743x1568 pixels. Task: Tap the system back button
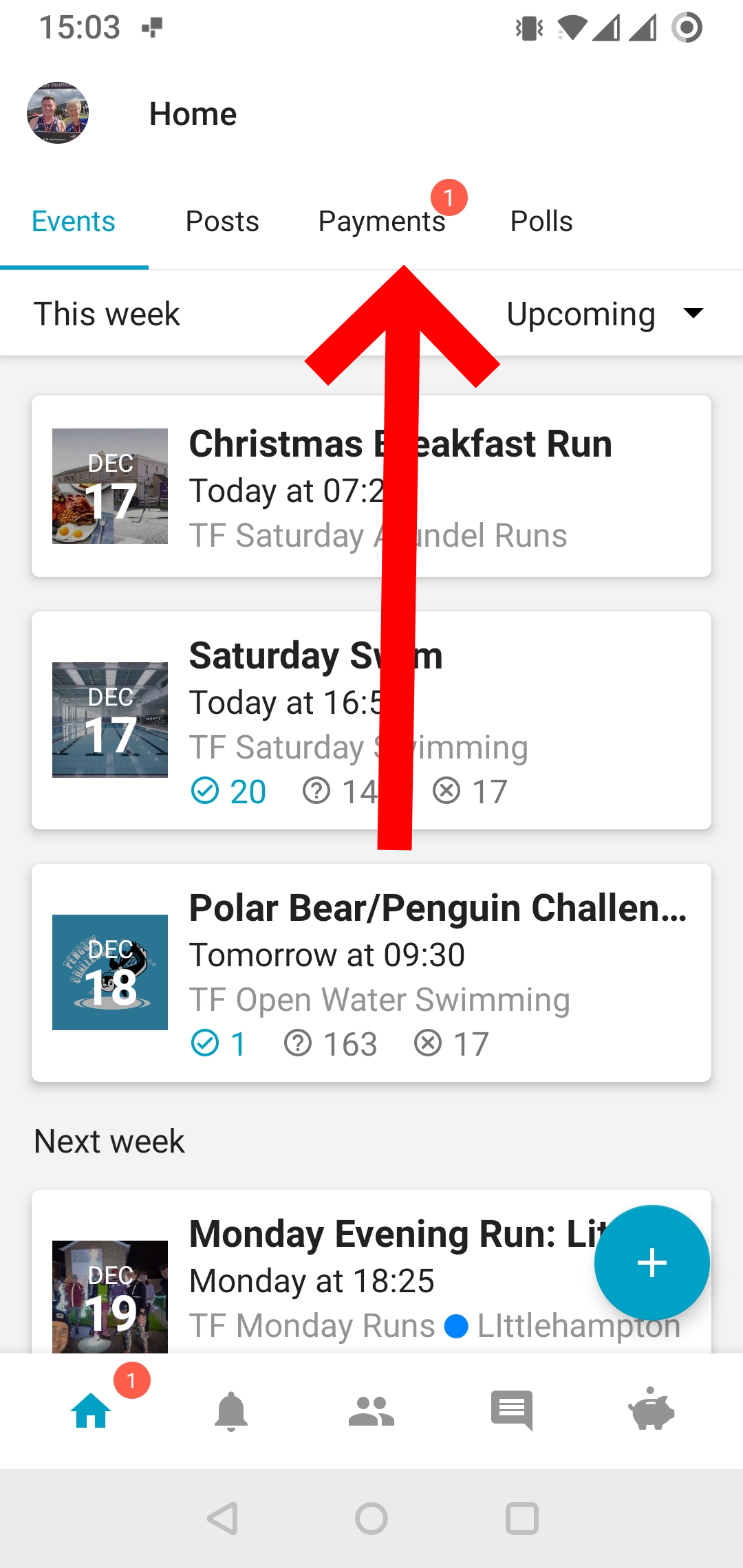[x=223, y=1518]
